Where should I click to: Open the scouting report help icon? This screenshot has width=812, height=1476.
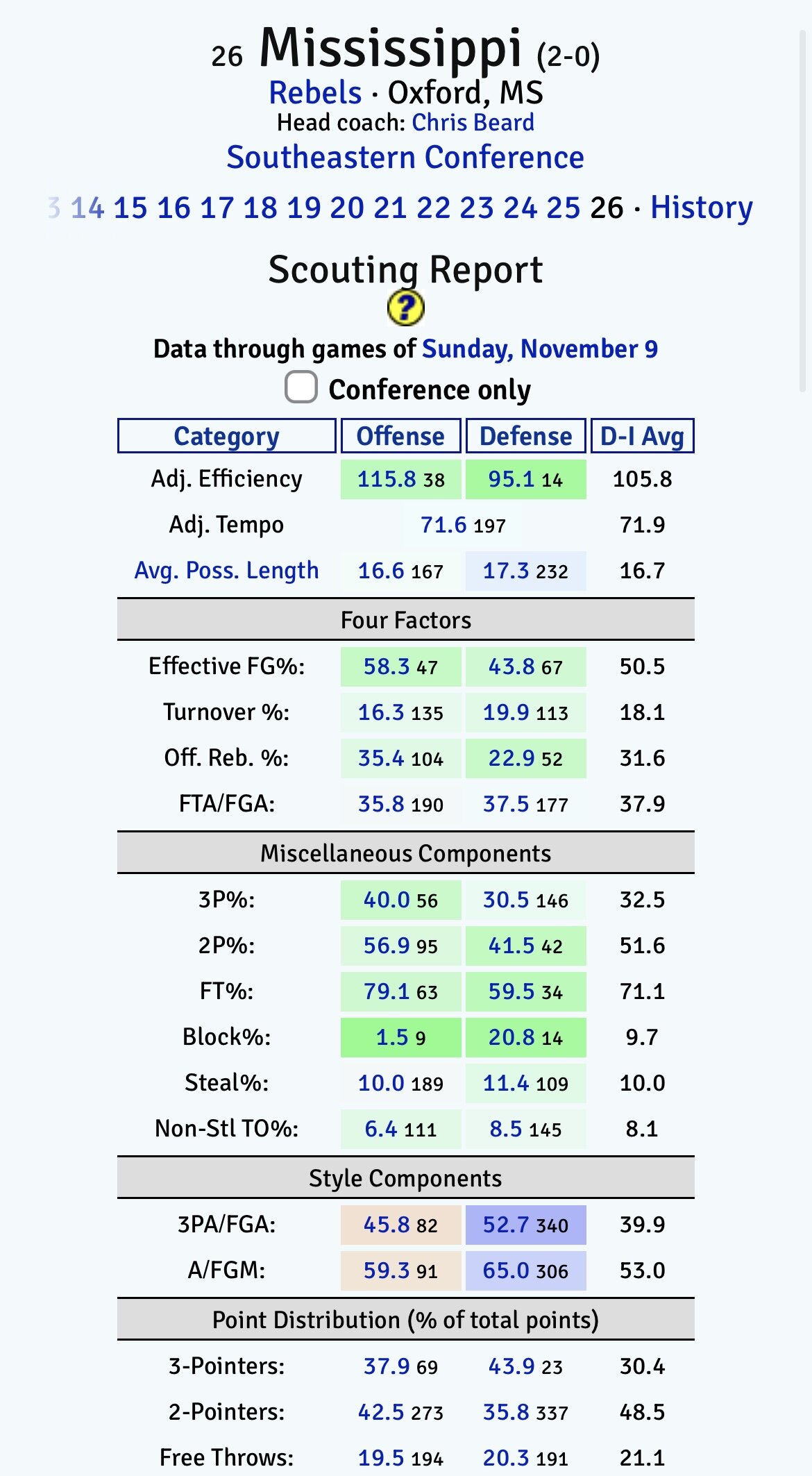click(x=405, y=308)
